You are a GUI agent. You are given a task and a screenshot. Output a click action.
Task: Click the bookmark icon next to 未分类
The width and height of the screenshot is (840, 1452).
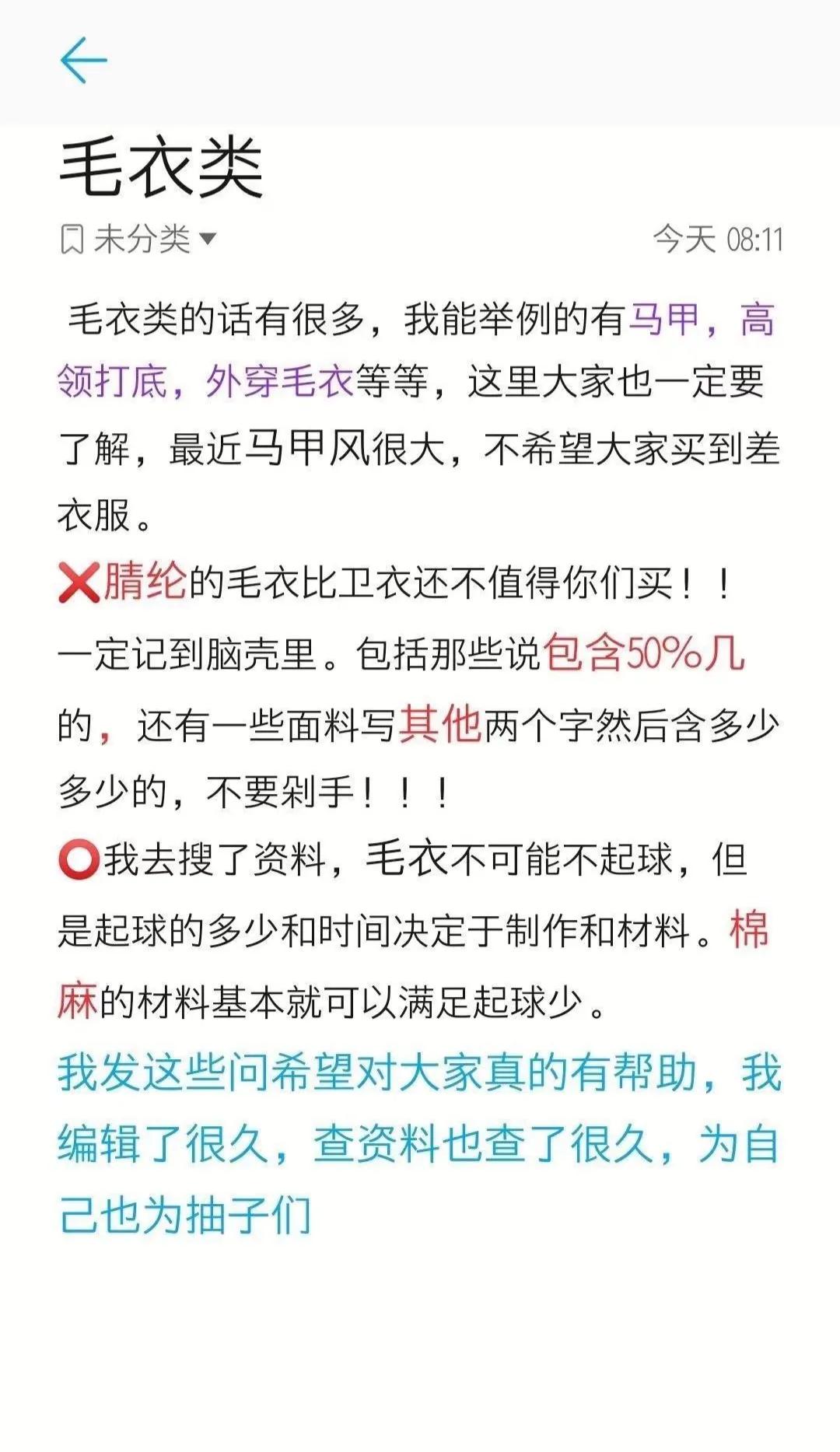tap(73, 239)
